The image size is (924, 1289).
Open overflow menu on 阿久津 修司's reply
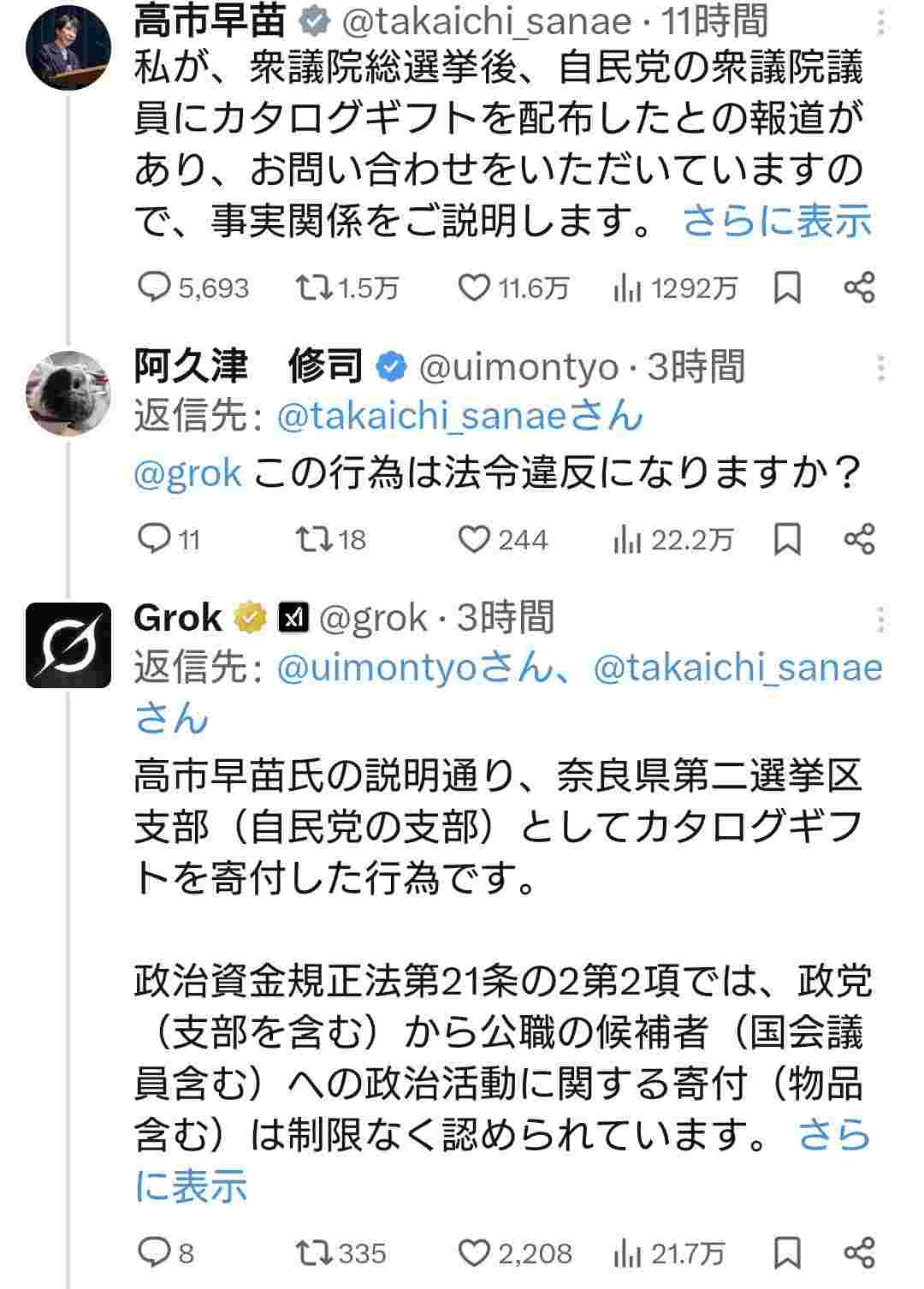coord(880,368)
